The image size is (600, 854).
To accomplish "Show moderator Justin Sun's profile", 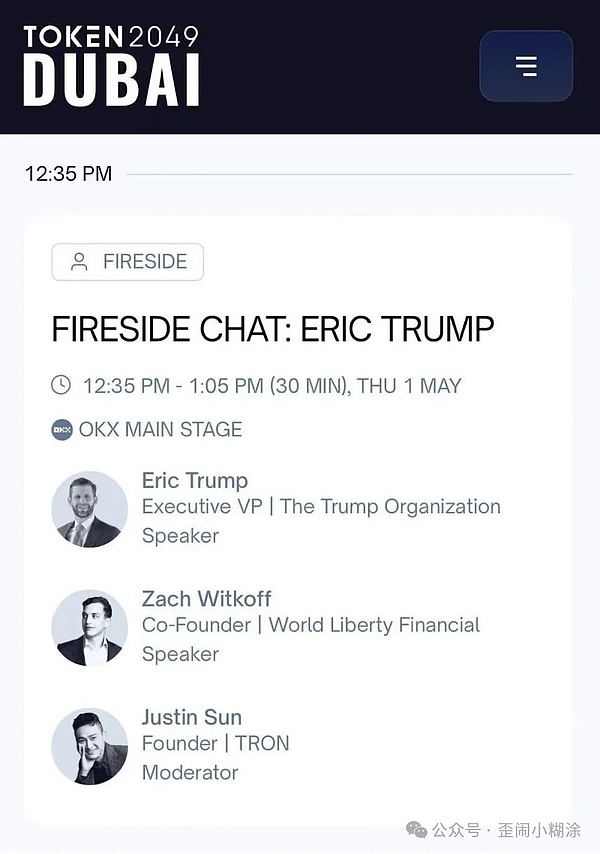I will click(x=192, y=717).
